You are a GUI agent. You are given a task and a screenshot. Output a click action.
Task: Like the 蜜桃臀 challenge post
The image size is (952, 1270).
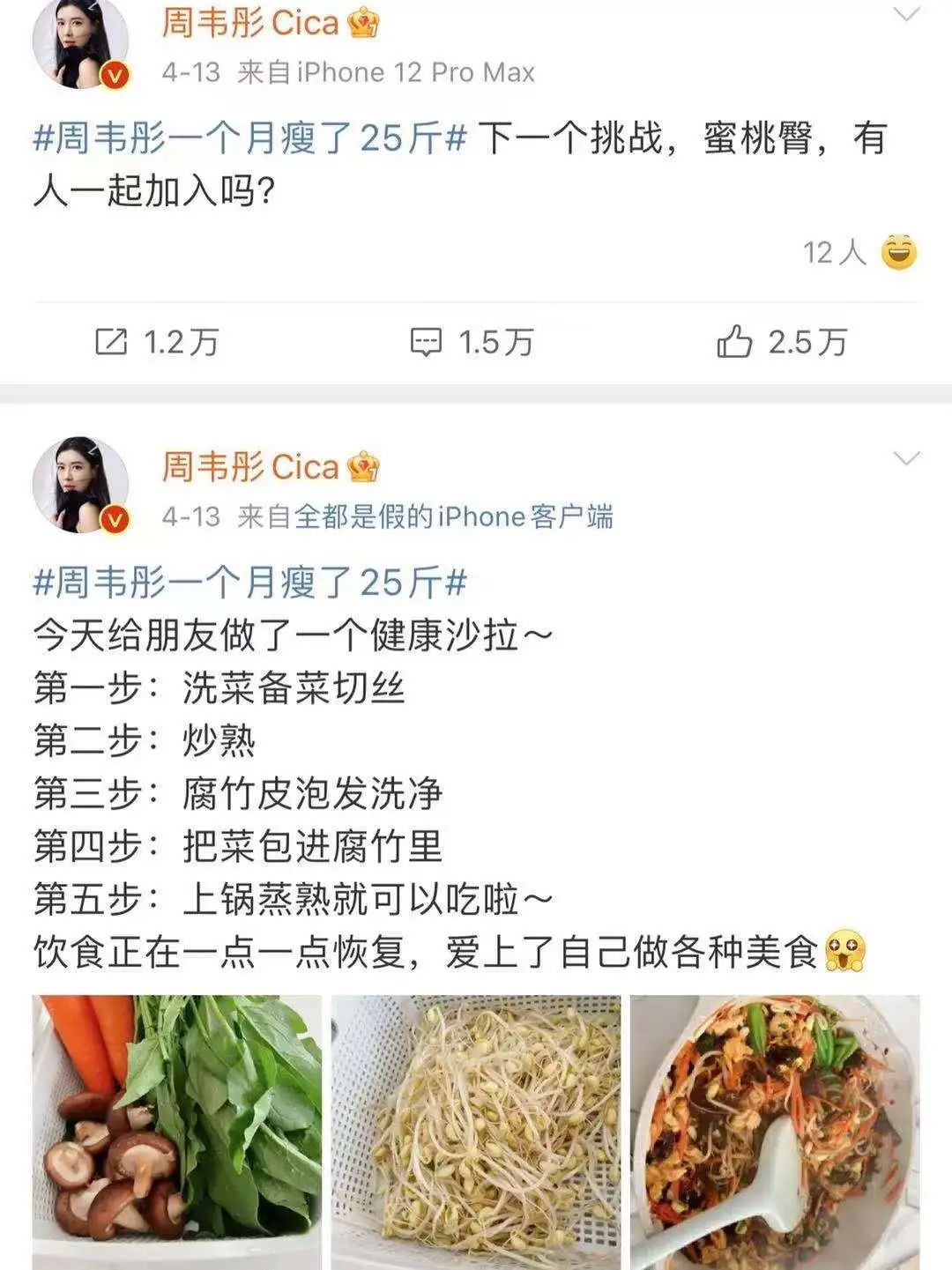click(x=781, y=342)
